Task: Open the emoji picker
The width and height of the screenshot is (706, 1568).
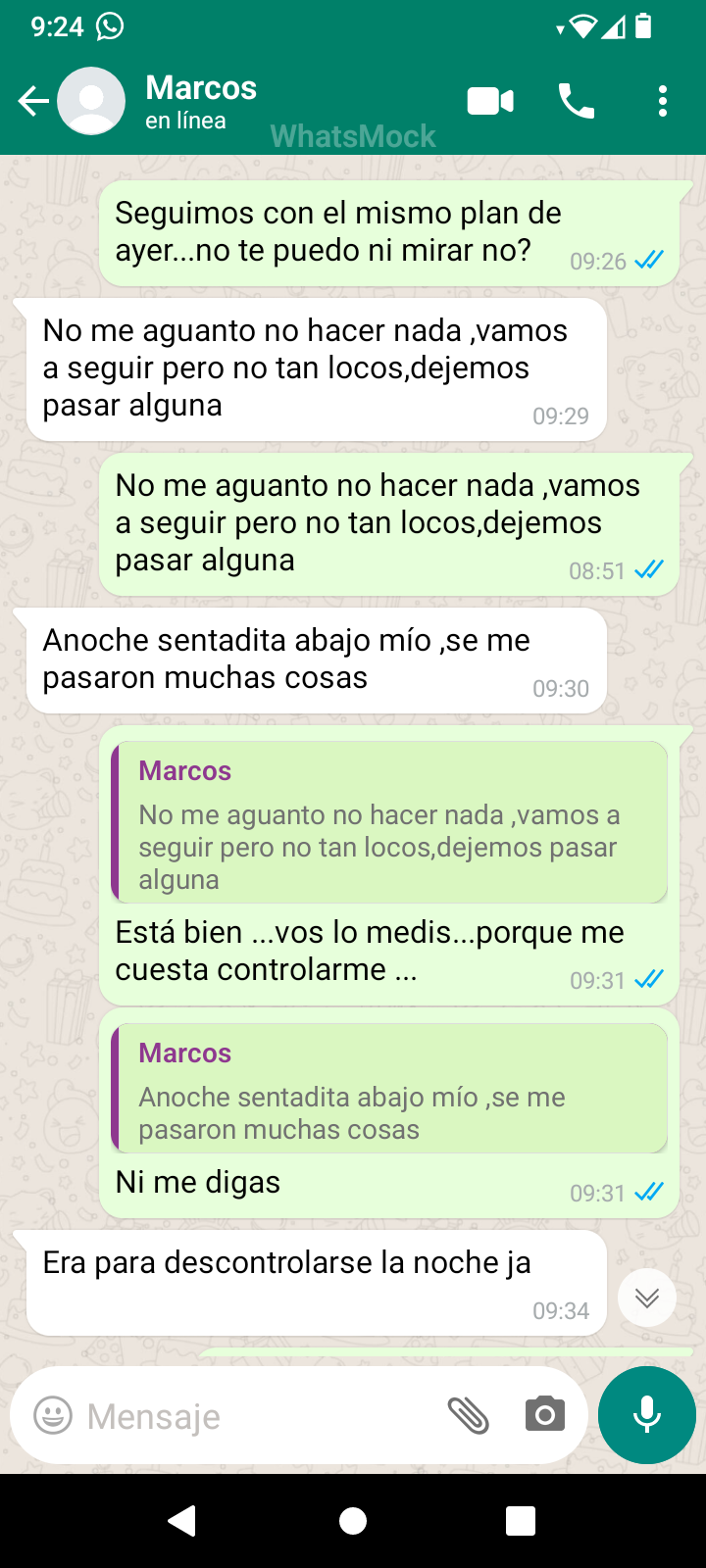Action: pyautogui.click(x=53, y=1415)
